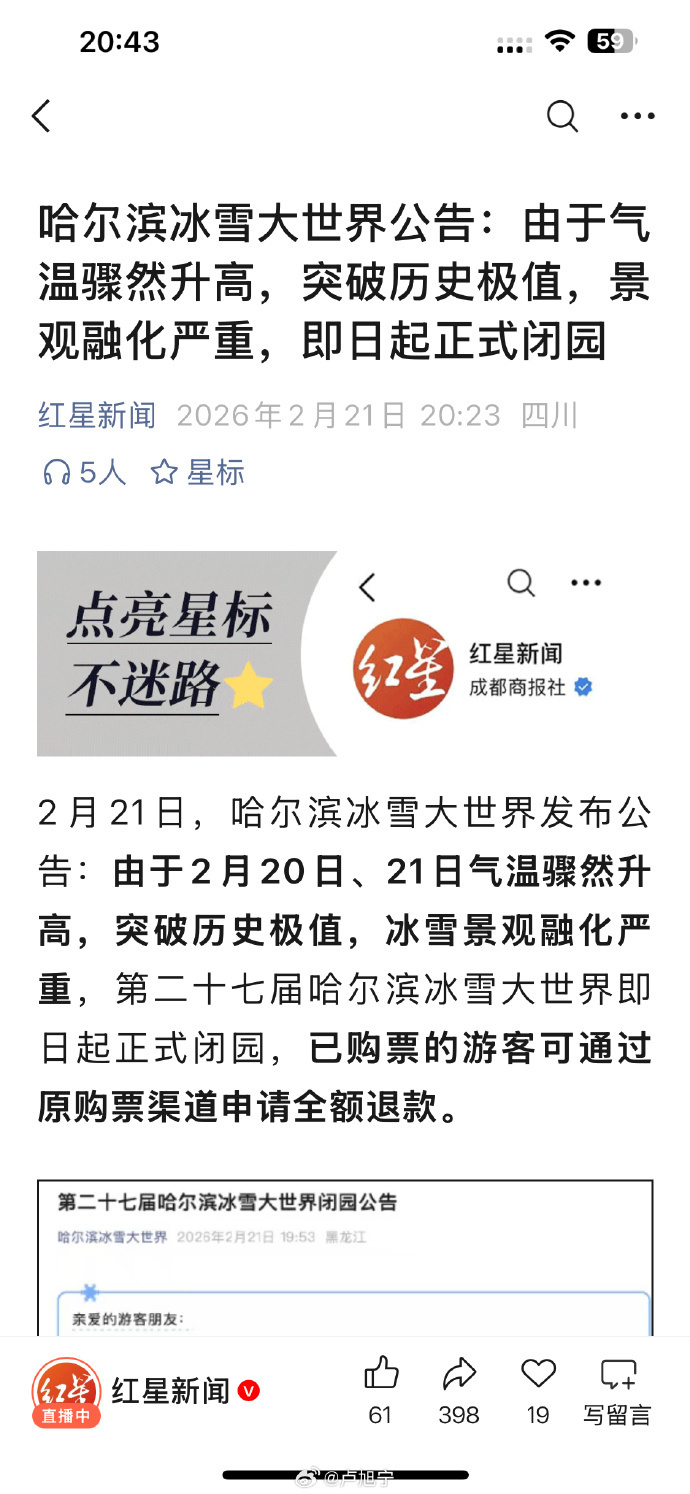Open the 红星新闻 account link under the title
This screenshot has height=1494, width=690.
(97, 415)
